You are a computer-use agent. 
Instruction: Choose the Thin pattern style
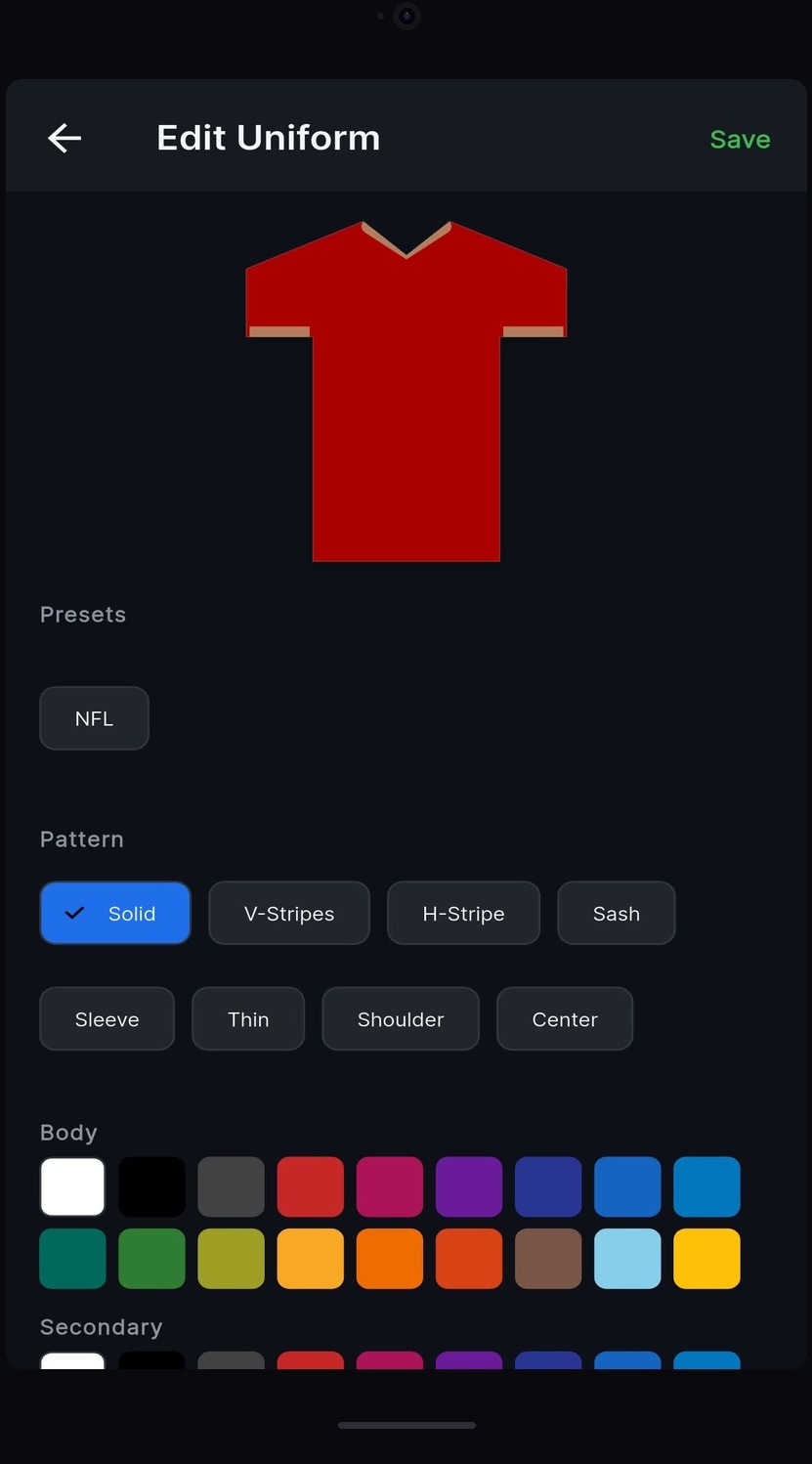tap(248, 1018)
